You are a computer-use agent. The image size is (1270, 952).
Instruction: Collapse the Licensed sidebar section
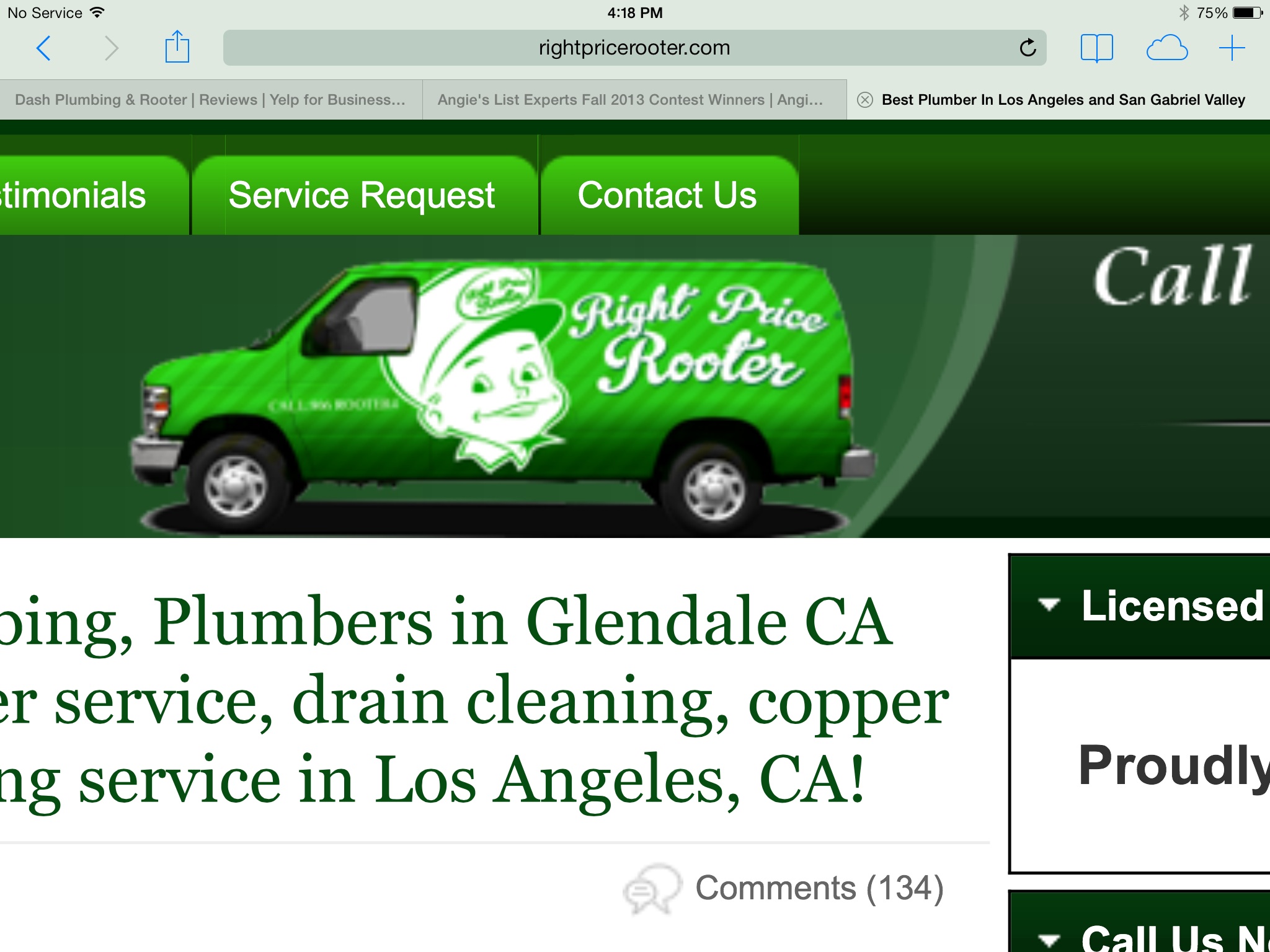coord(1049,605)
